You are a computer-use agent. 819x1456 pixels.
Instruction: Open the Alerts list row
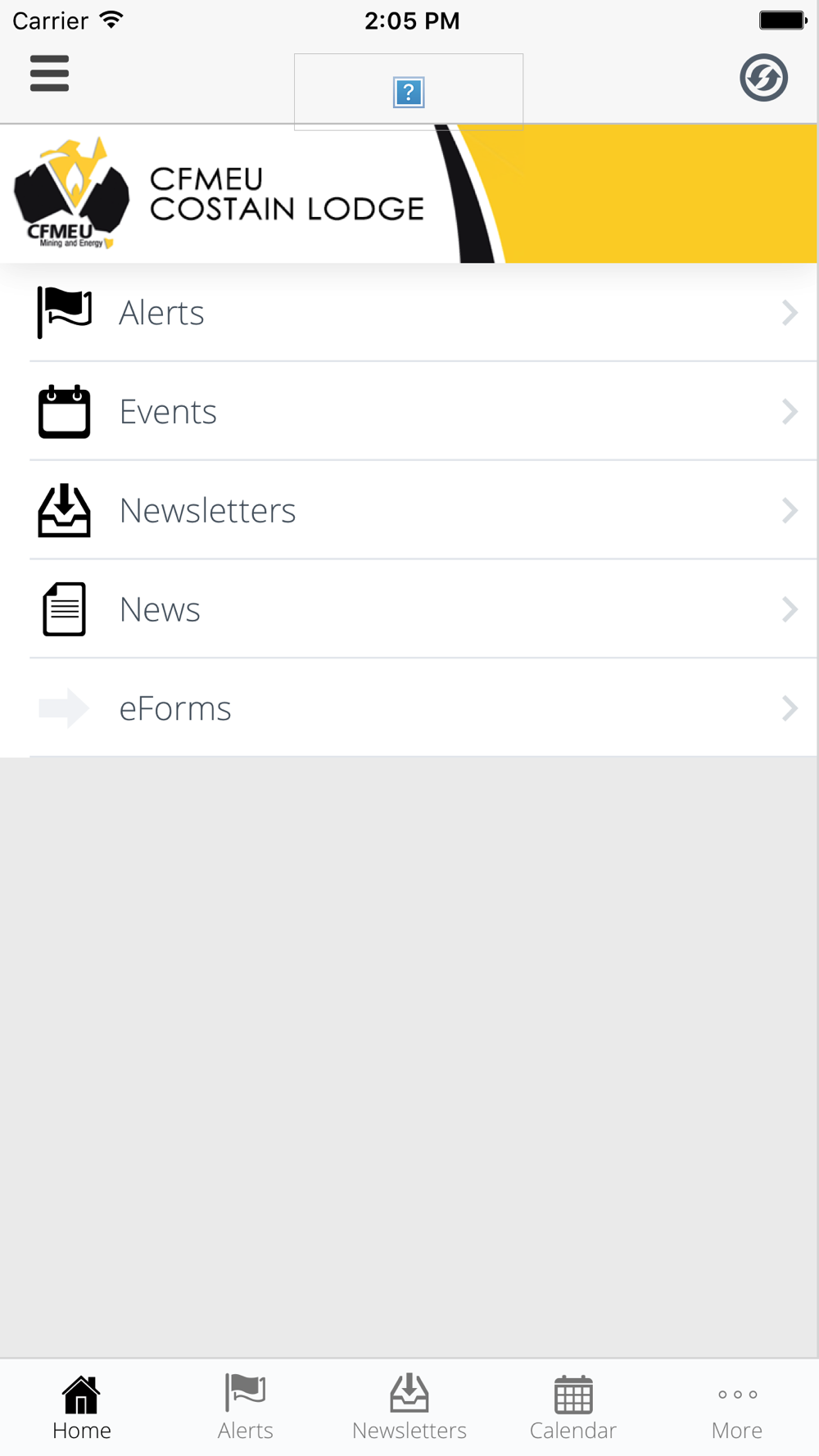point(409,313)
